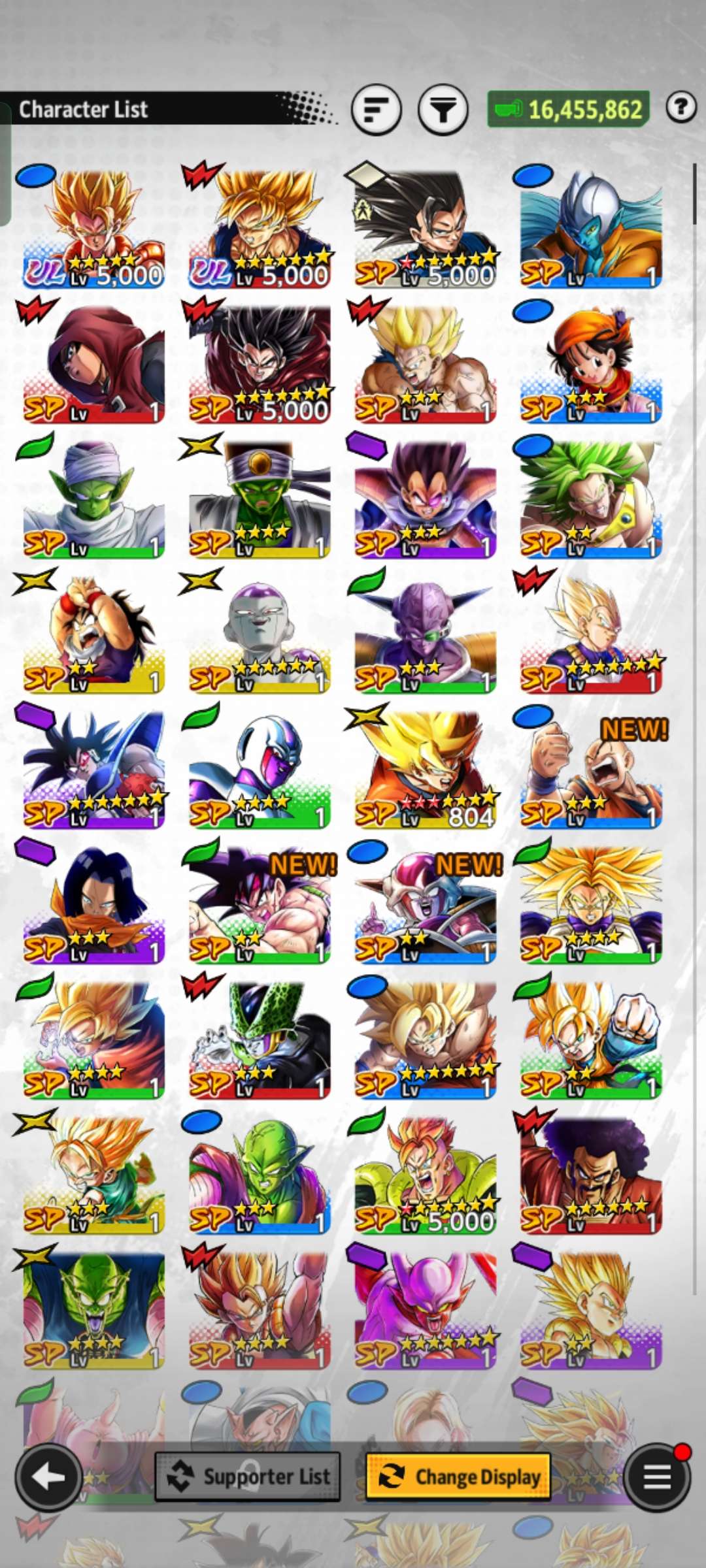Viewport: 706px width, 1568px height.
Task: Open the Supporter List
Action: pyautogui.click(x=248, y=1477)
